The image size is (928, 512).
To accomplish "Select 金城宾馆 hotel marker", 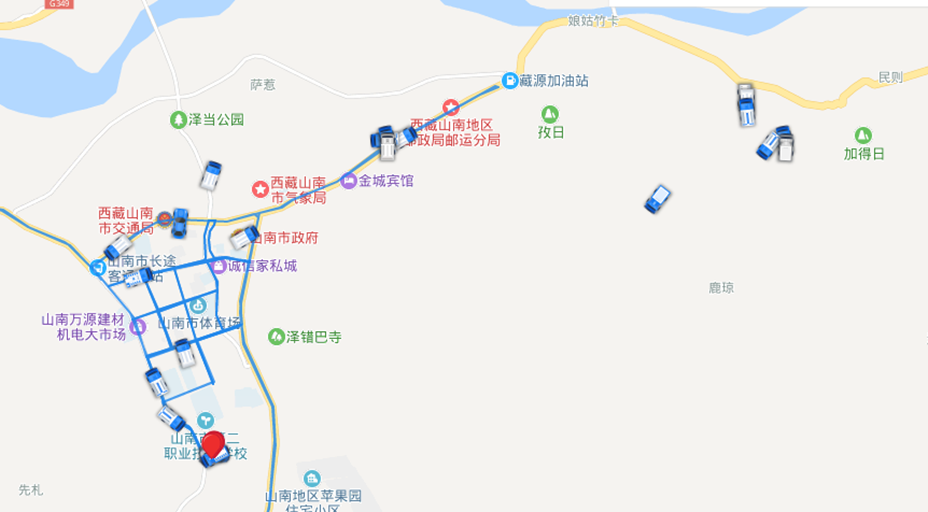I will tap(349, 181).
